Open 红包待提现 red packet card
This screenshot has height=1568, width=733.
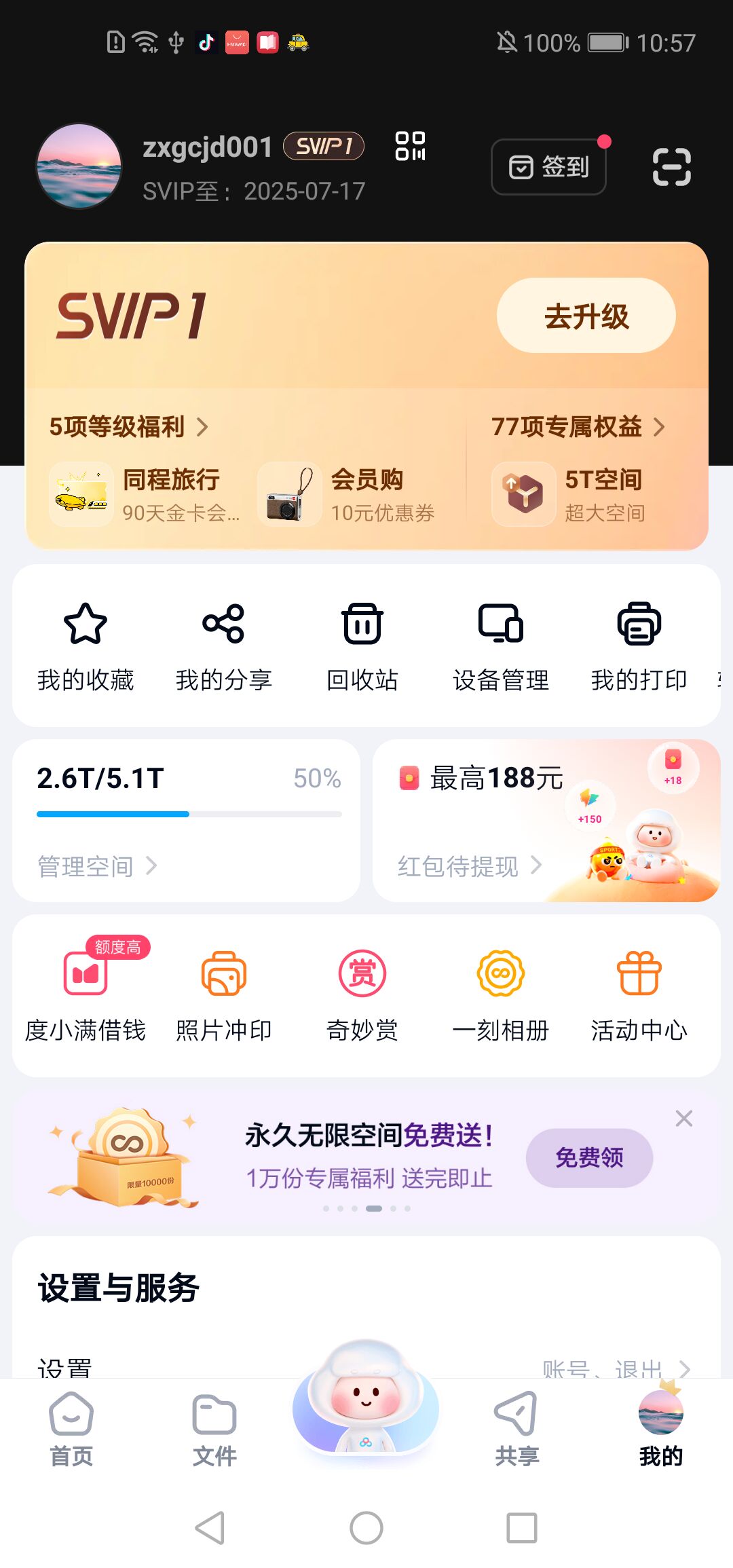(468, 866)
